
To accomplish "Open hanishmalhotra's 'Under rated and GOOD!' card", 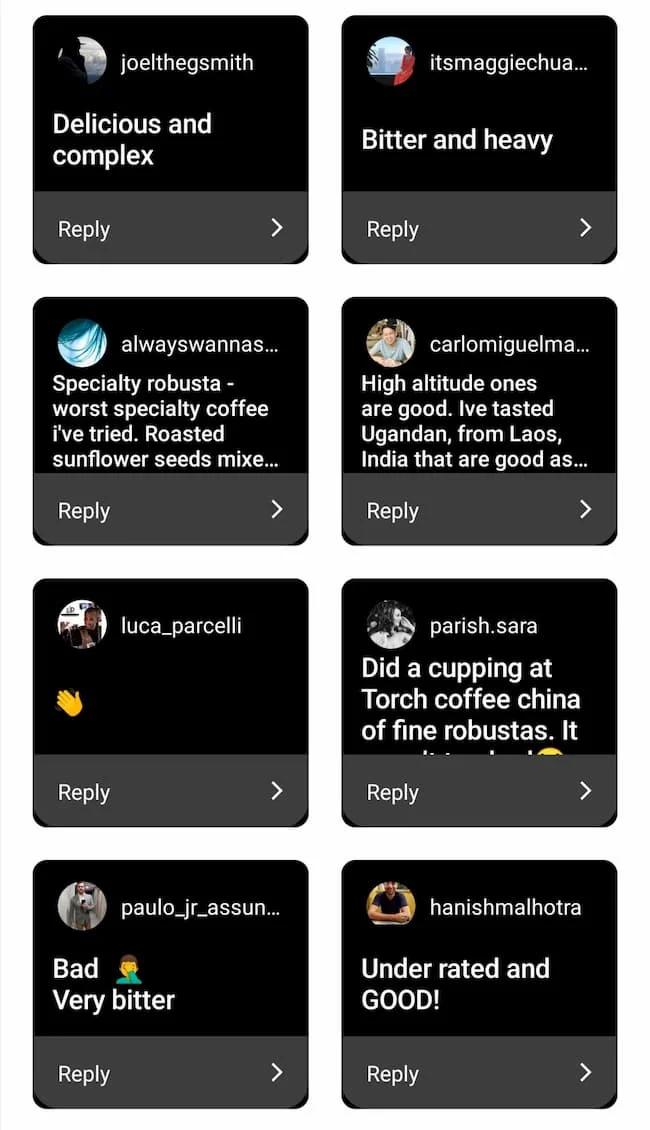I will [479, 982].
